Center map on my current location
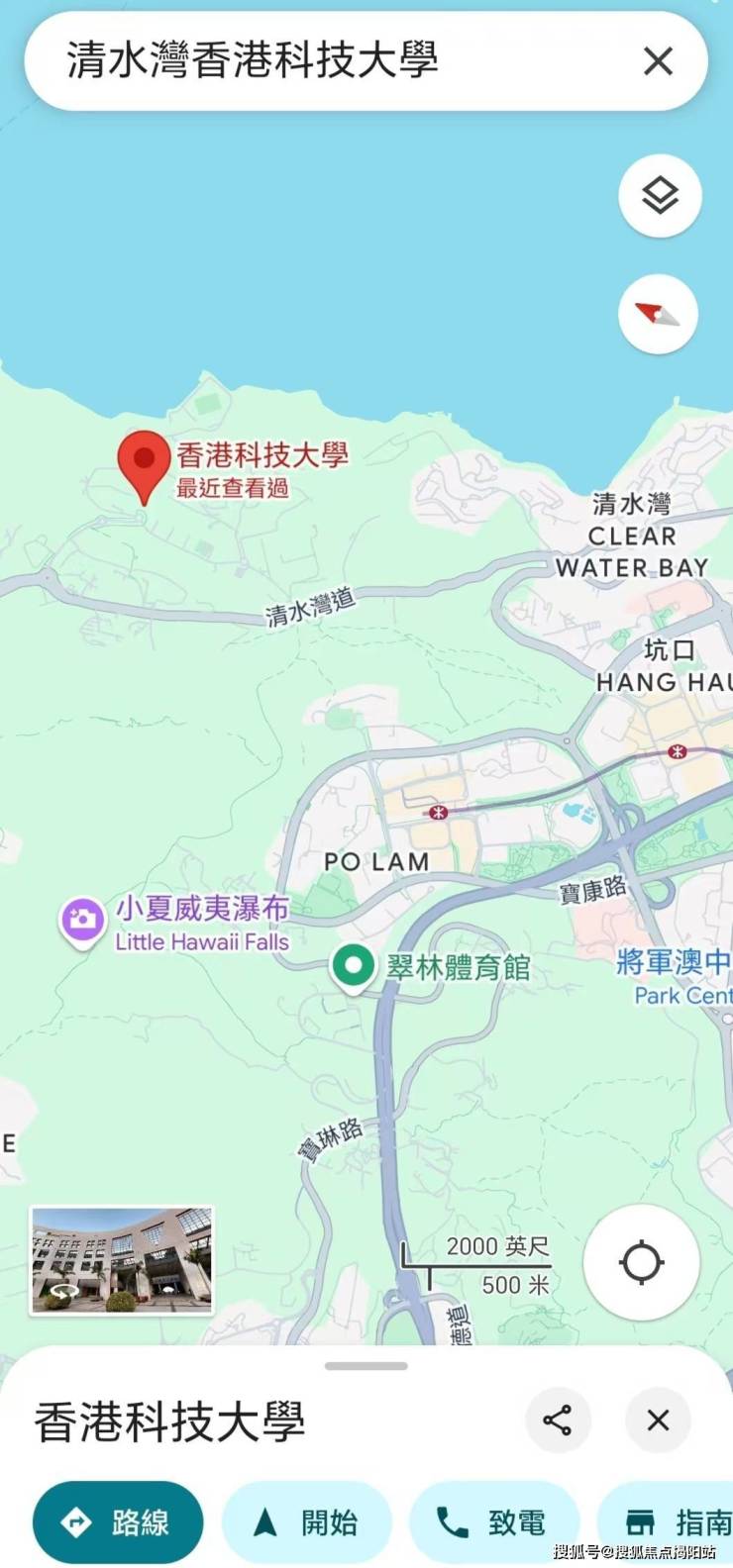This screenshot has height=1568, width=733. pos(641,1262)
